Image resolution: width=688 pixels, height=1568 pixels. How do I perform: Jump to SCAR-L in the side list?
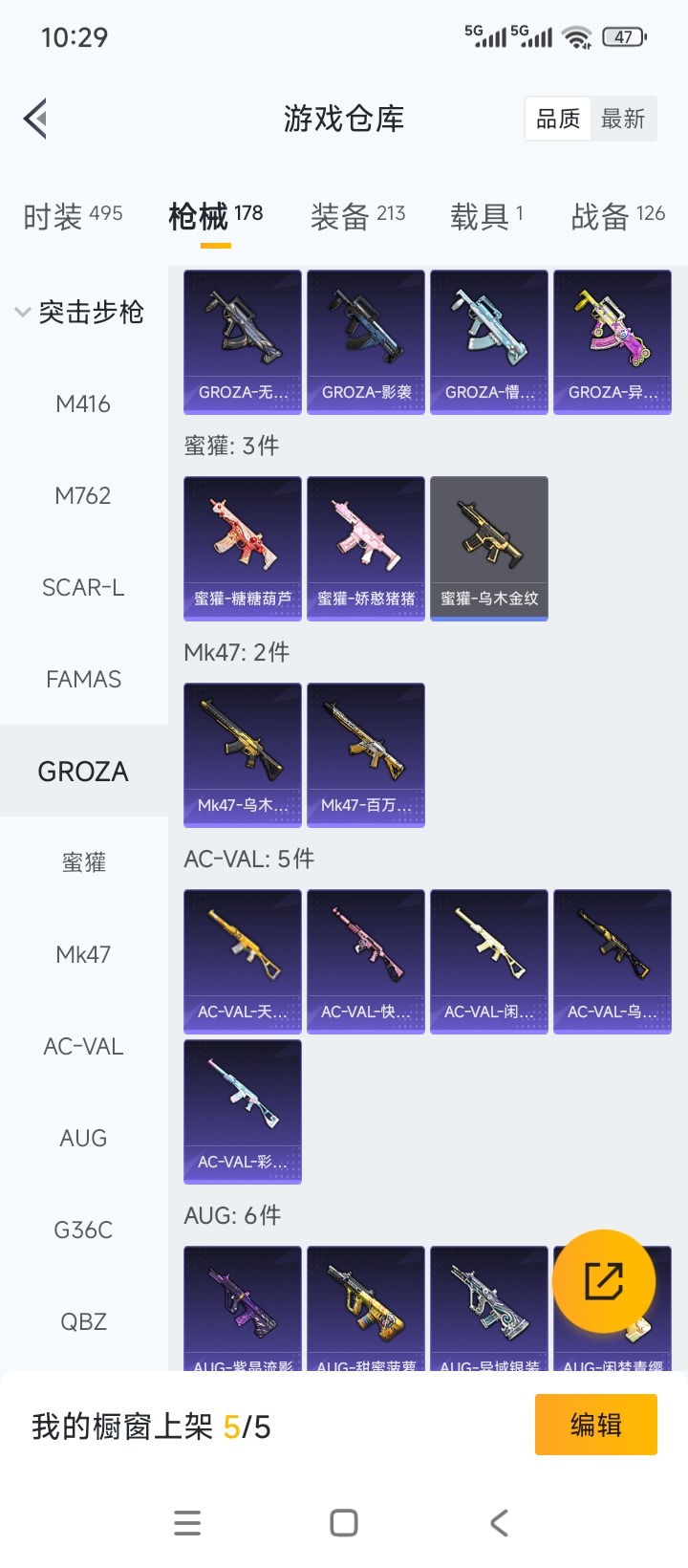point(83,587)
